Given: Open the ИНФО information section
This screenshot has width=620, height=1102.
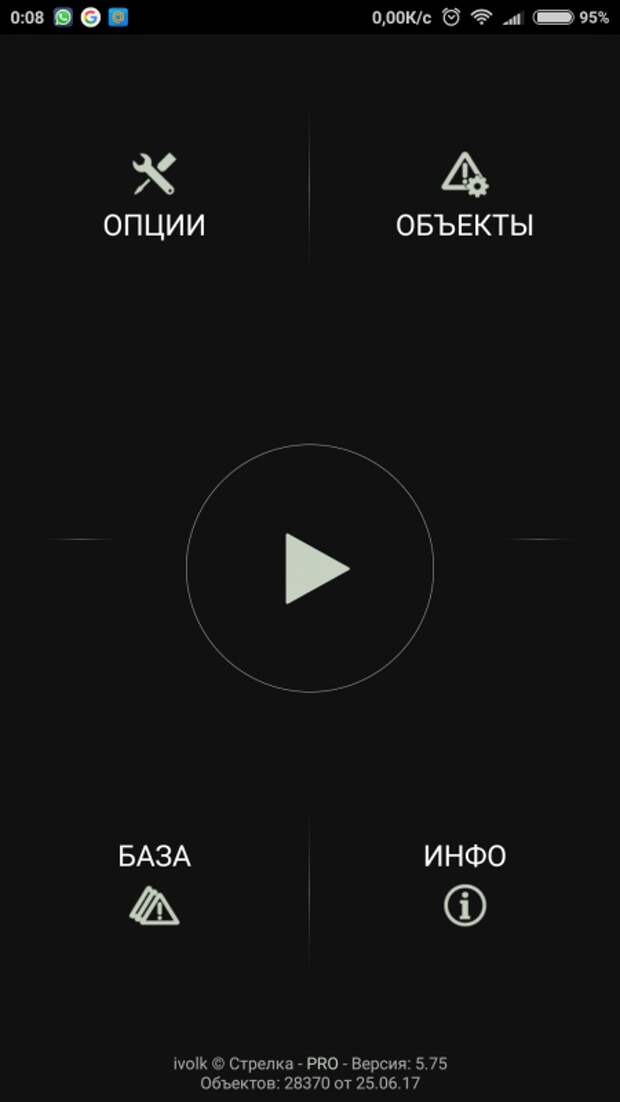Looking at the screenshot, I should click(465, 884).
